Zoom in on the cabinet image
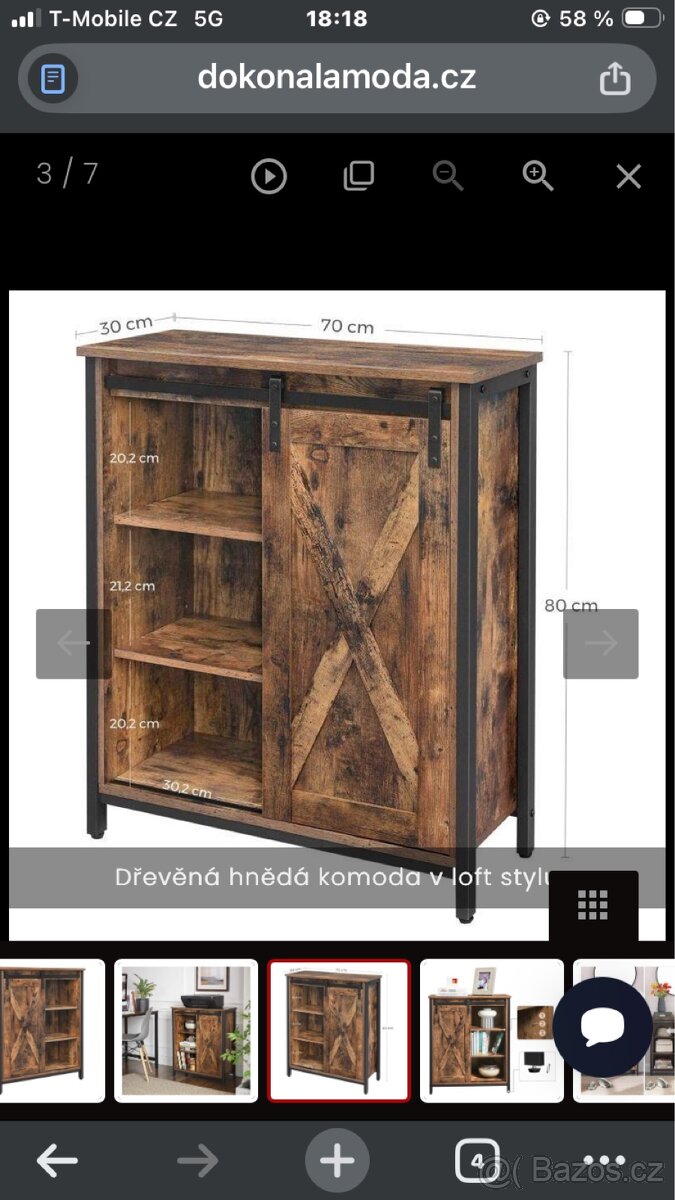 538,176
